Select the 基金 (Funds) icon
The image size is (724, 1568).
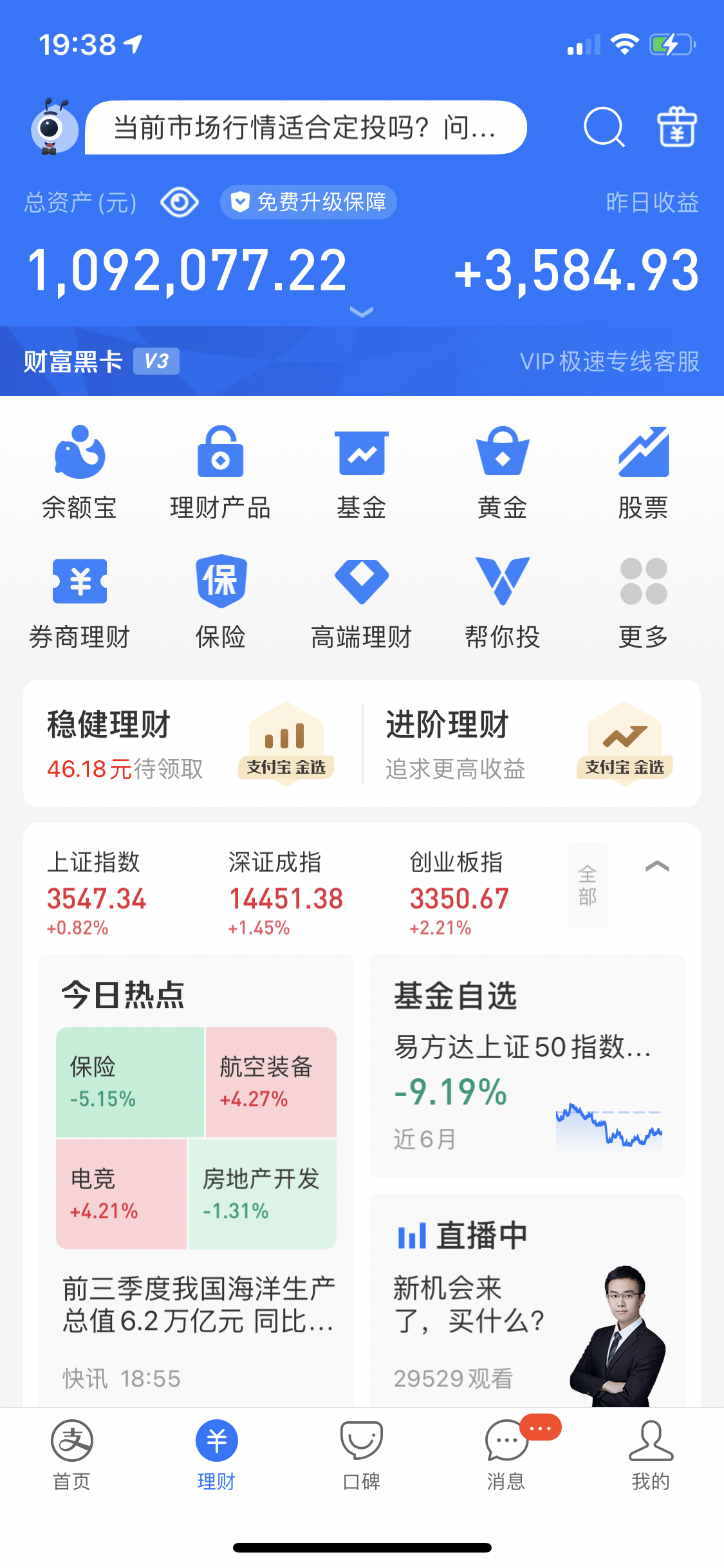(362, 470)
